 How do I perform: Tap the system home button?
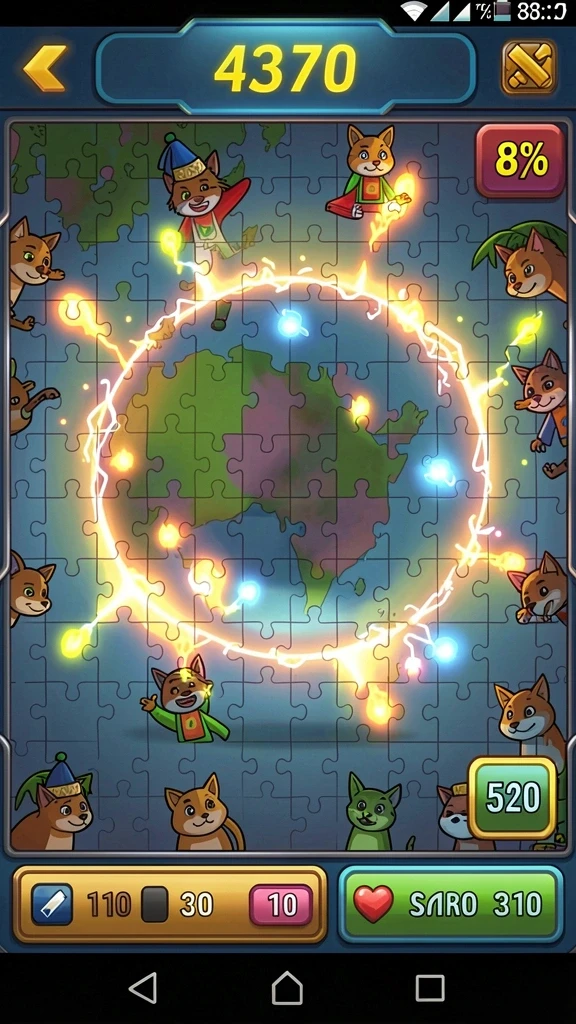287,987
